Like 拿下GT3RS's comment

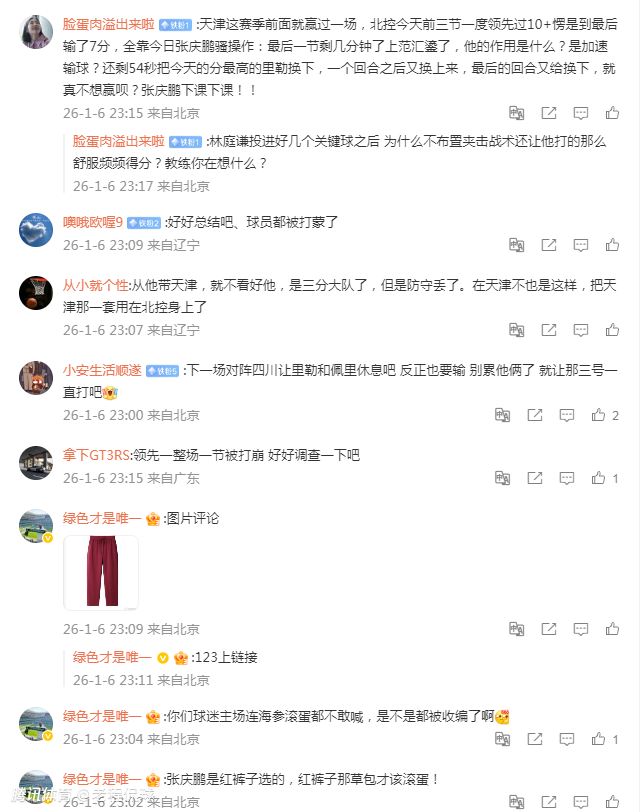pos(598,479)
